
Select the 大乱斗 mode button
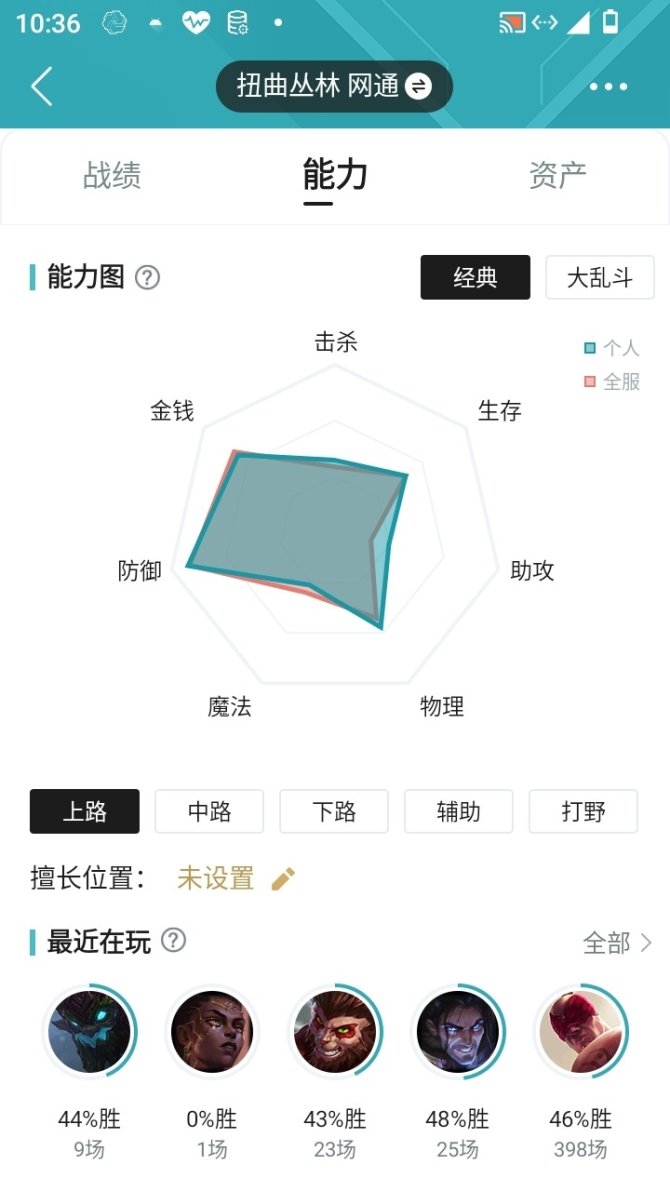[x=600, y=277]
